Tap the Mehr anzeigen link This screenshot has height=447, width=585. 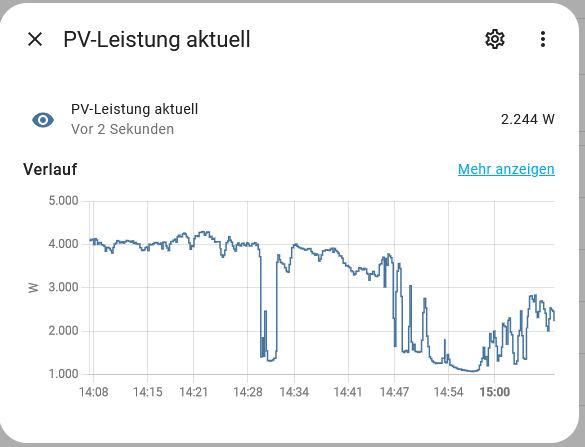pyautogui.click(x=506, y=169)
